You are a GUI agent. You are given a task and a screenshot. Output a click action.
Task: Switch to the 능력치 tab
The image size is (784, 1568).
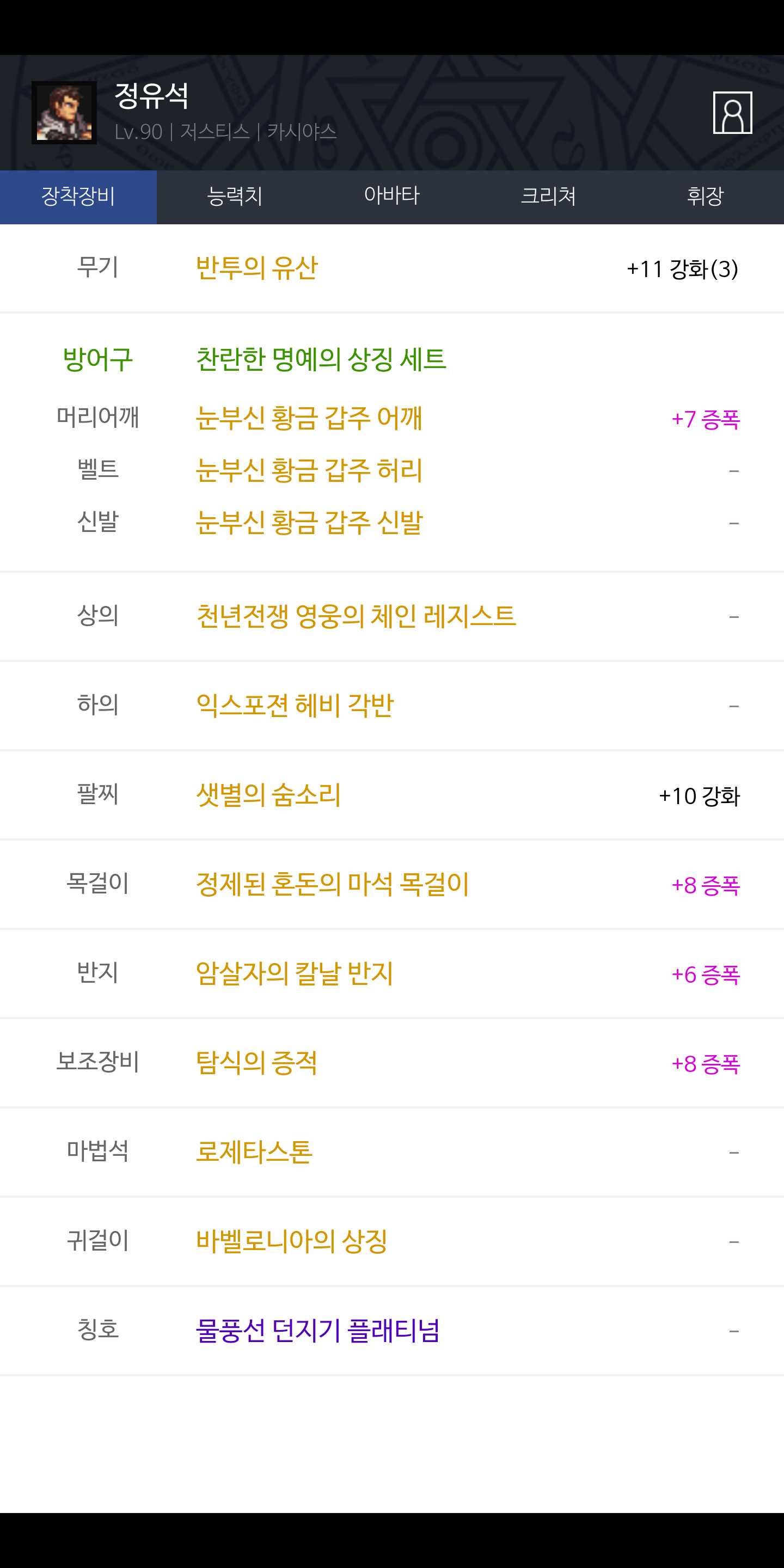(x=235, y=197)
